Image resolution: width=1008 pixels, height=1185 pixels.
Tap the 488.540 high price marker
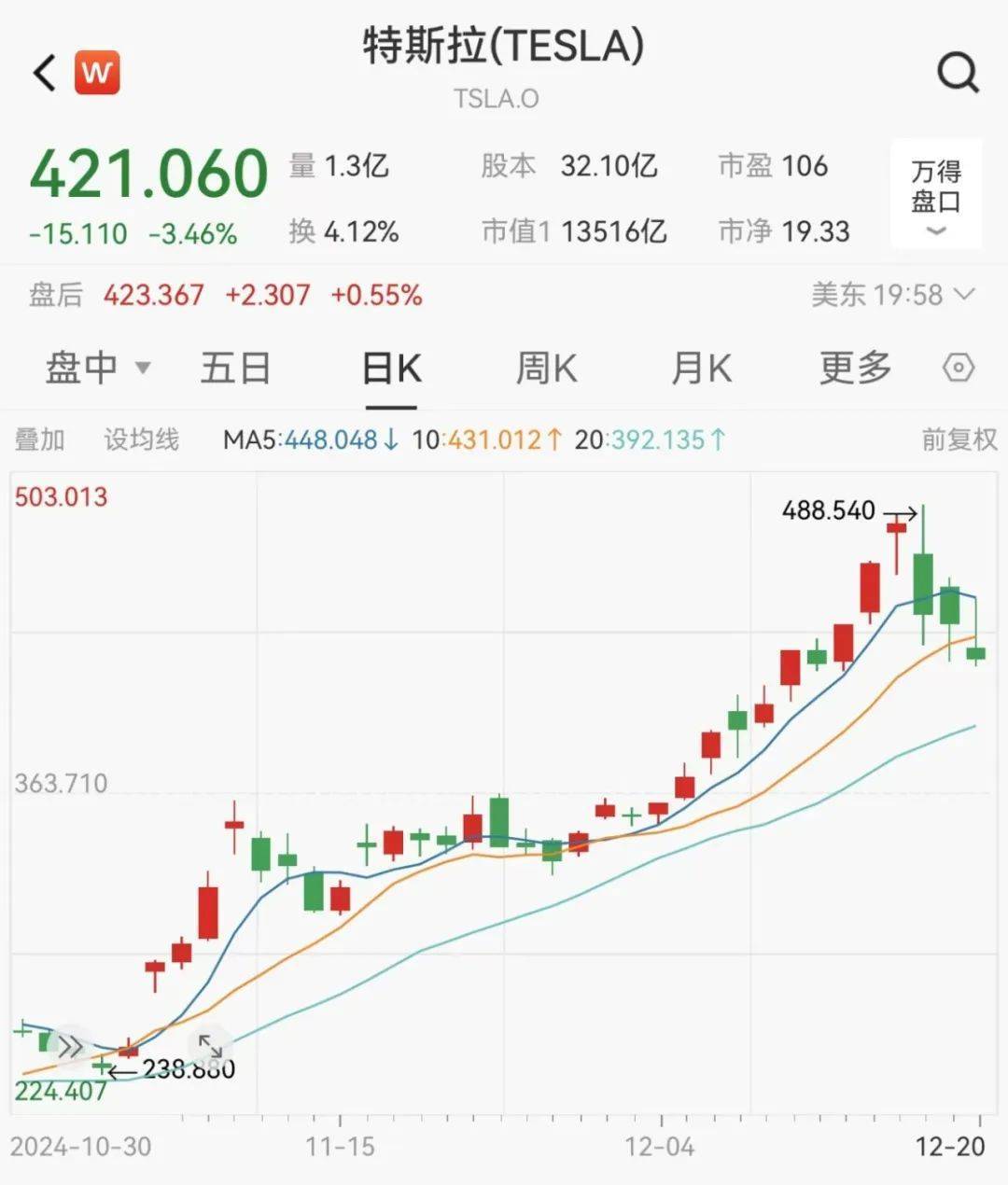829,511
